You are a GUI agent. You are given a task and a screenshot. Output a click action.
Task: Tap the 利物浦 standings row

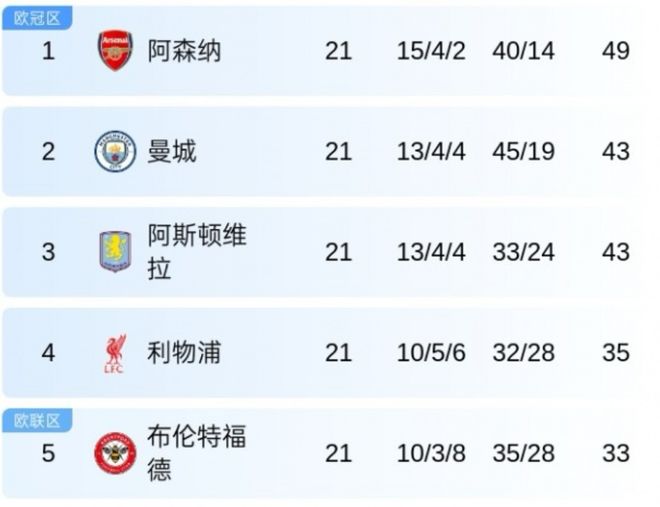point(184,353)
